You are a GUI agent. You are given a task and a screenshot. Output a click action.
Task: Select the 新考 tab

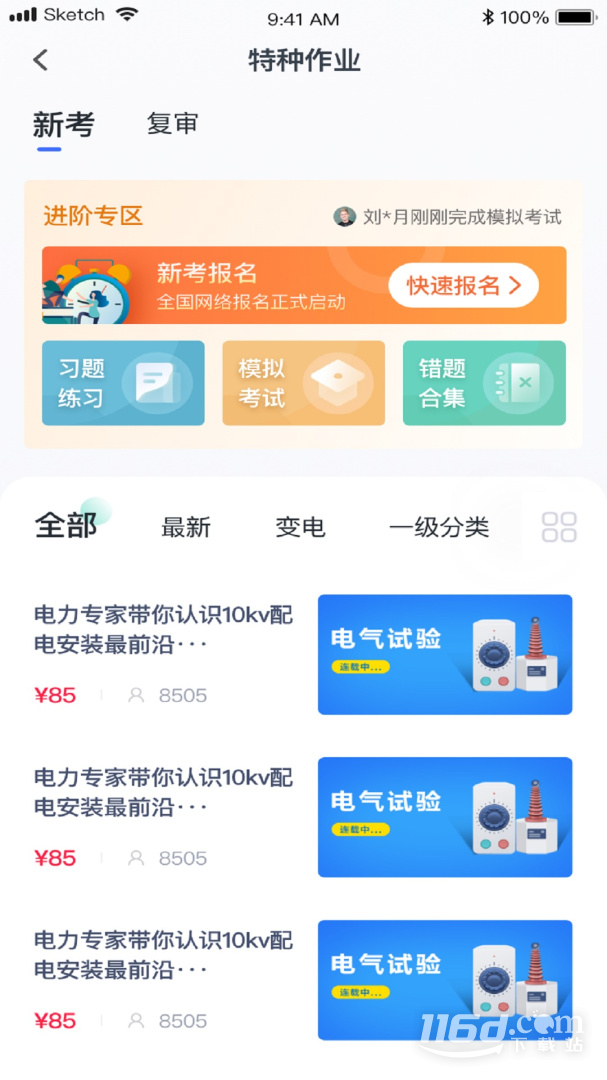[63, 125]
